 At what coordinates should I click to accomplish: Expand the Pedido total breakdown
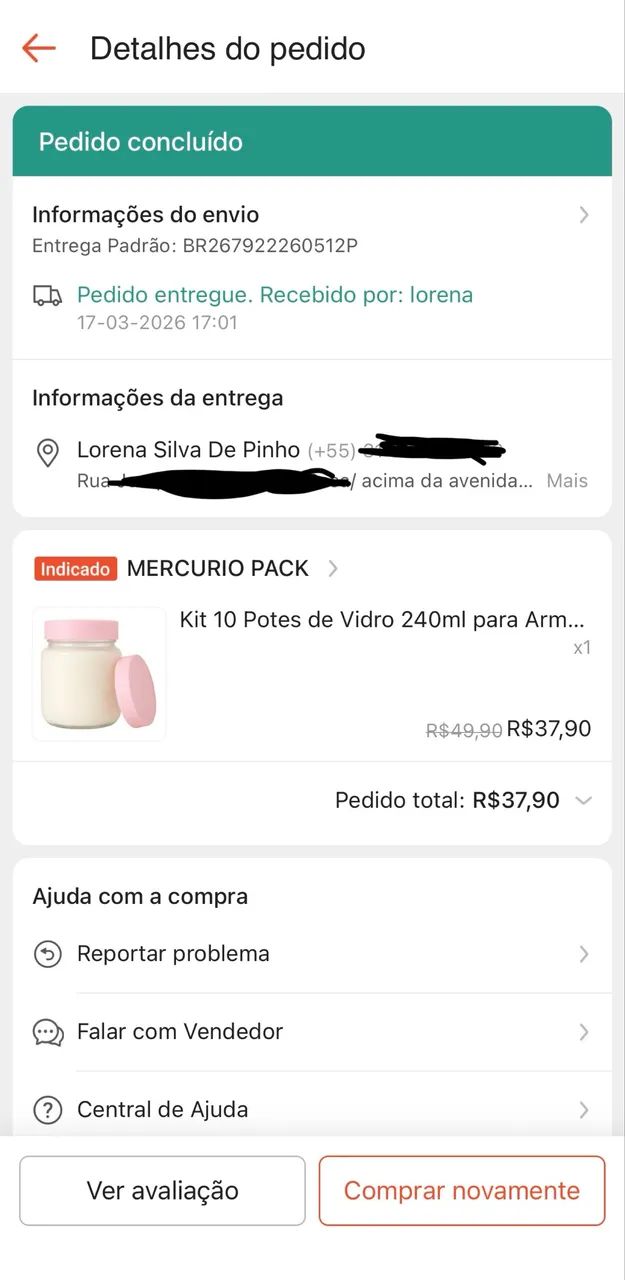pos(584,801)
